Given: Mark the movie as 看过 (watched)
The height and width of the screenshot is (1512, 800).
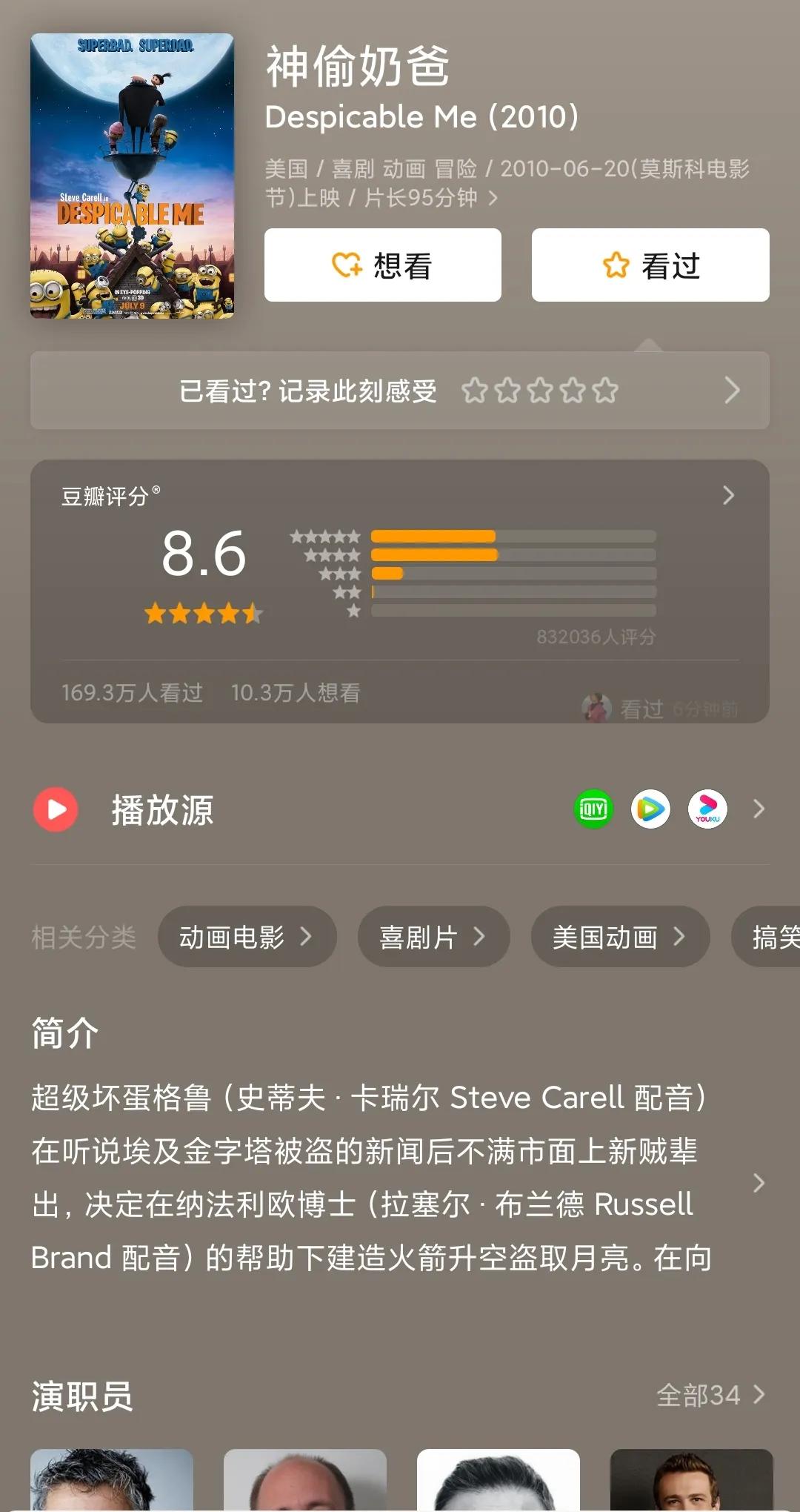Looking at the screenshot, I should [x=650, y=265].
